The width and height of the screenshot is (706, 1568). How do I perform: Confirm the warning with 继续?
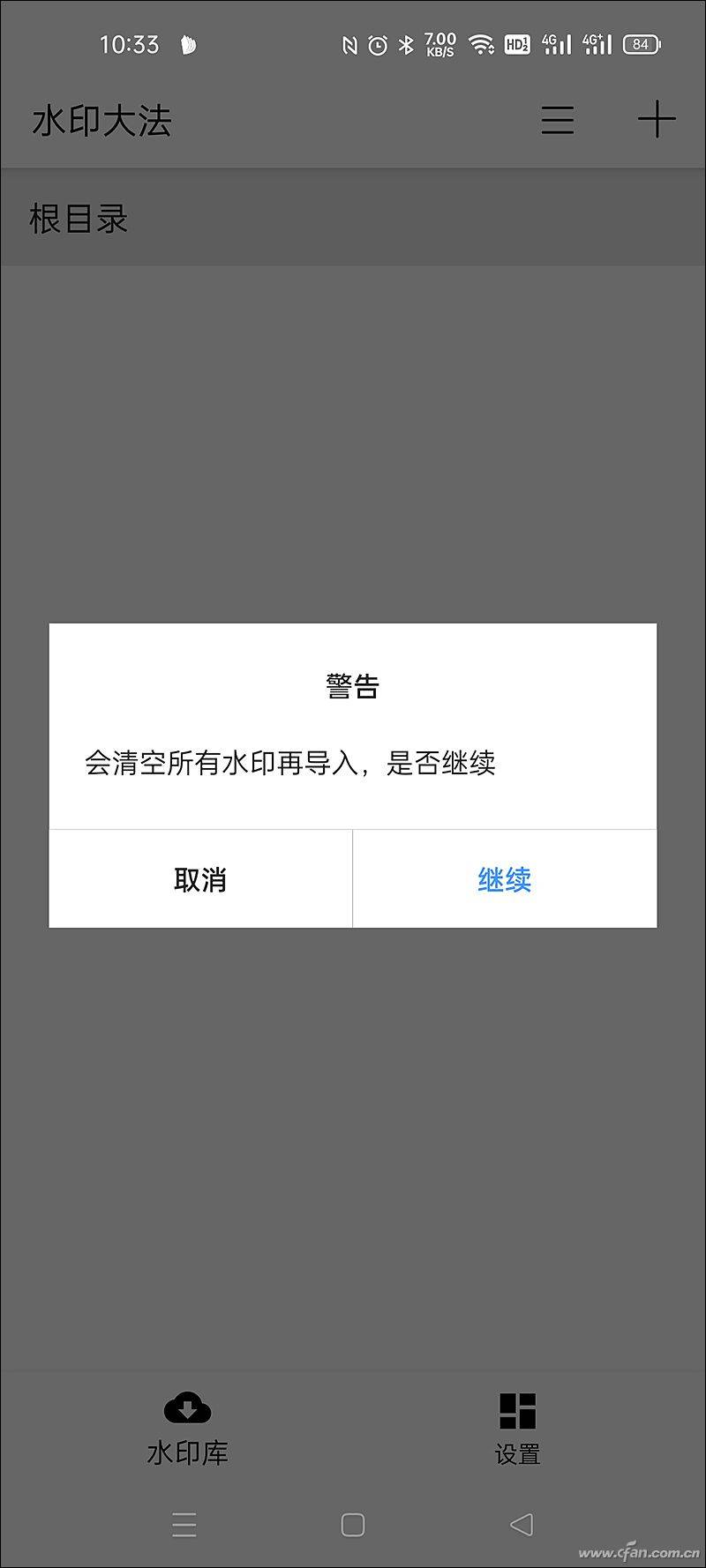point(505,879)
